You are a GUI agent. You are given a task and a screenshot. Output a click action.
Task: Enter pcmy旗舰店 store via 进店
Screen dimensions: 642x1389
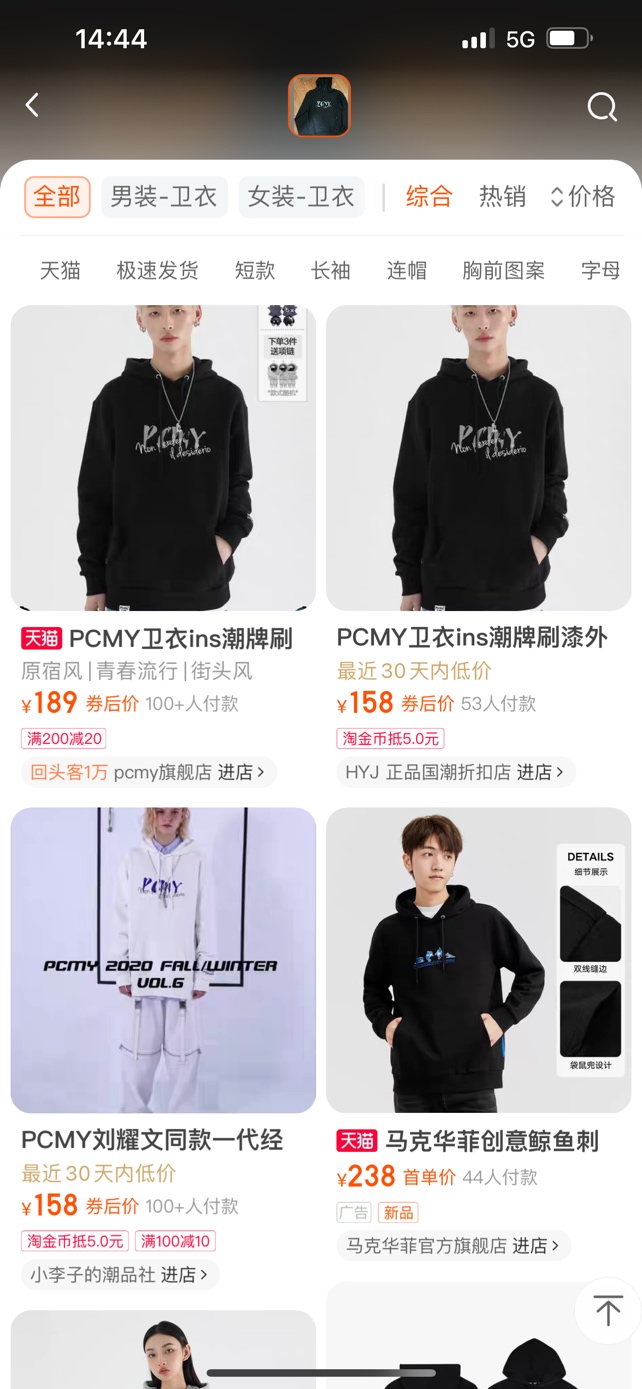pyautogui.click(x=240, y=772)
